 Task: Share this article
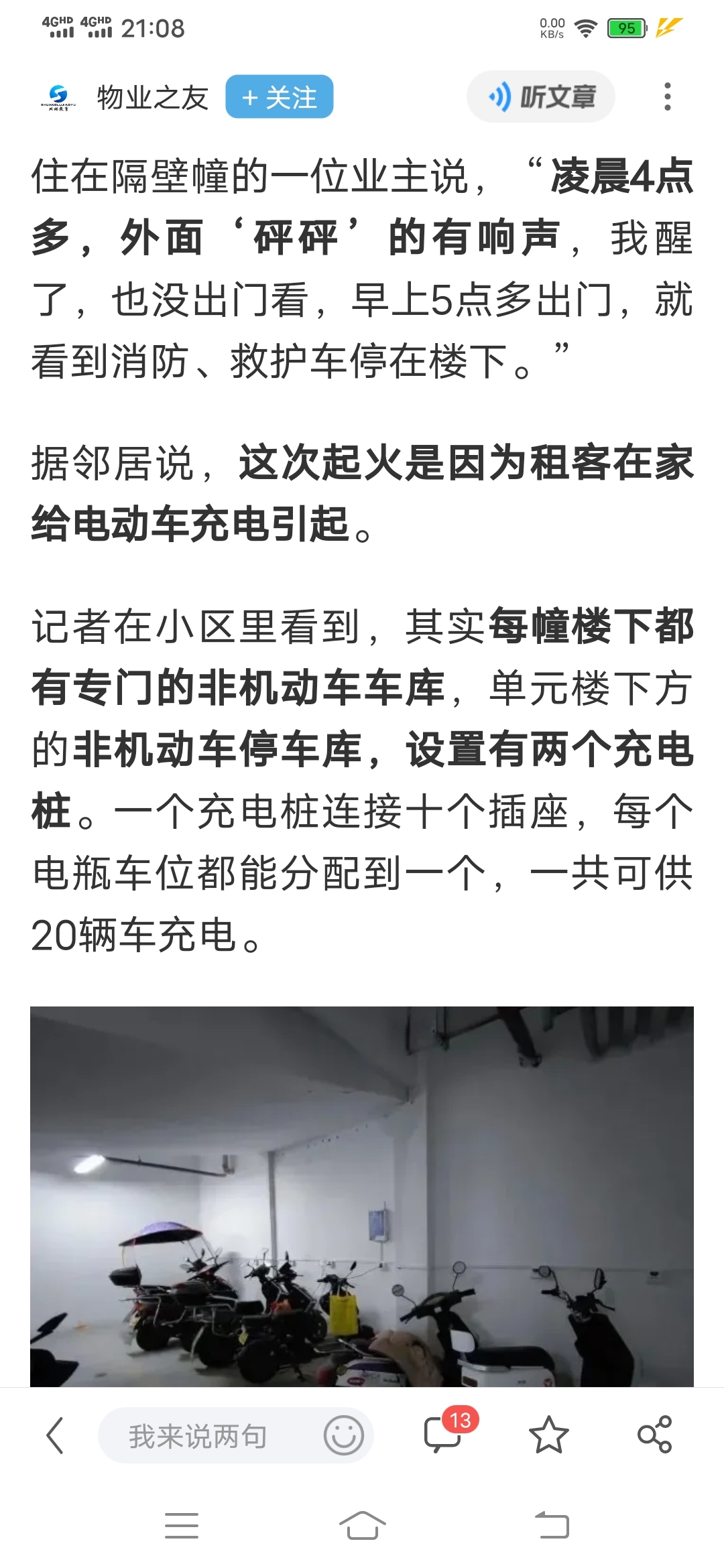click(x=654, y=1435)
